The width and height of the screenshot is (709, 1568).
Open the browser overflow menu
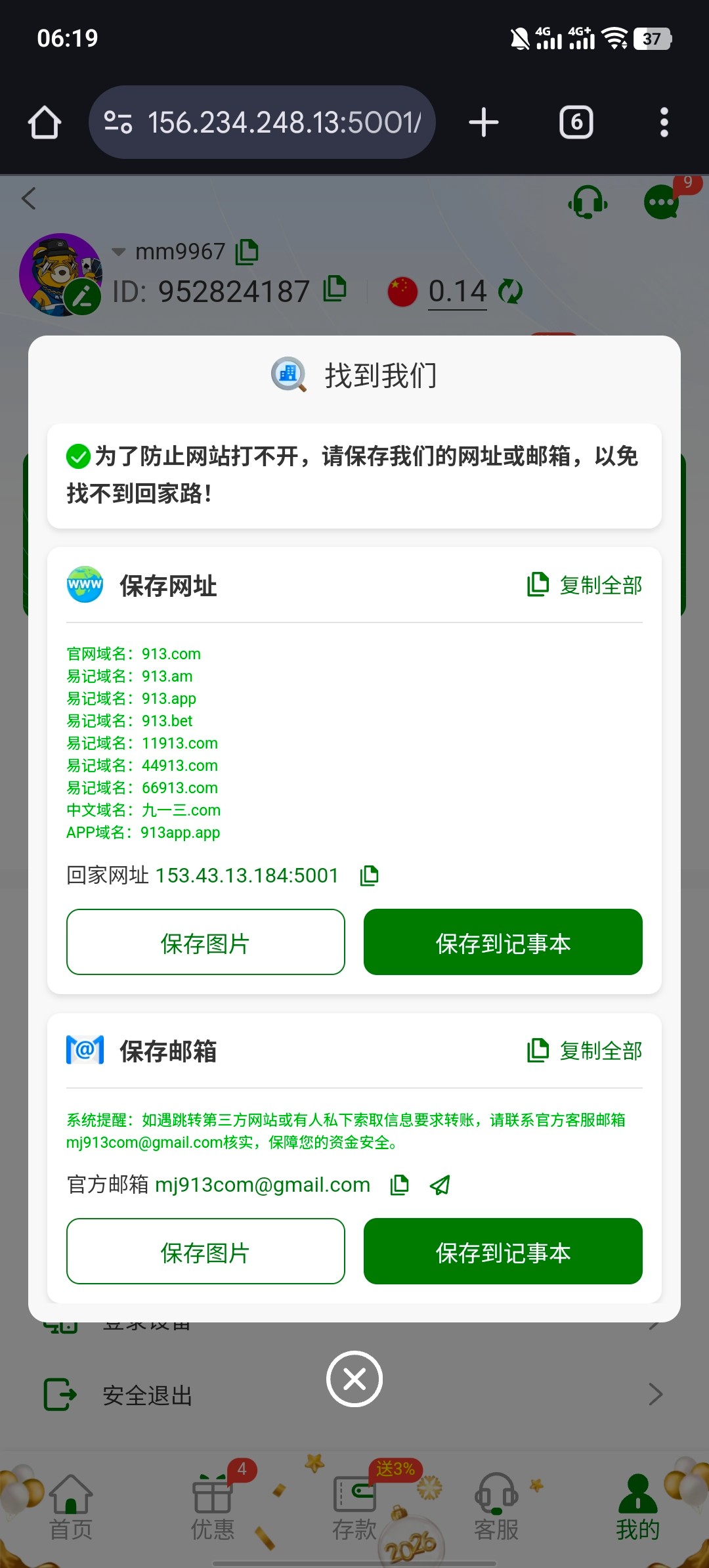click(664, 123)
